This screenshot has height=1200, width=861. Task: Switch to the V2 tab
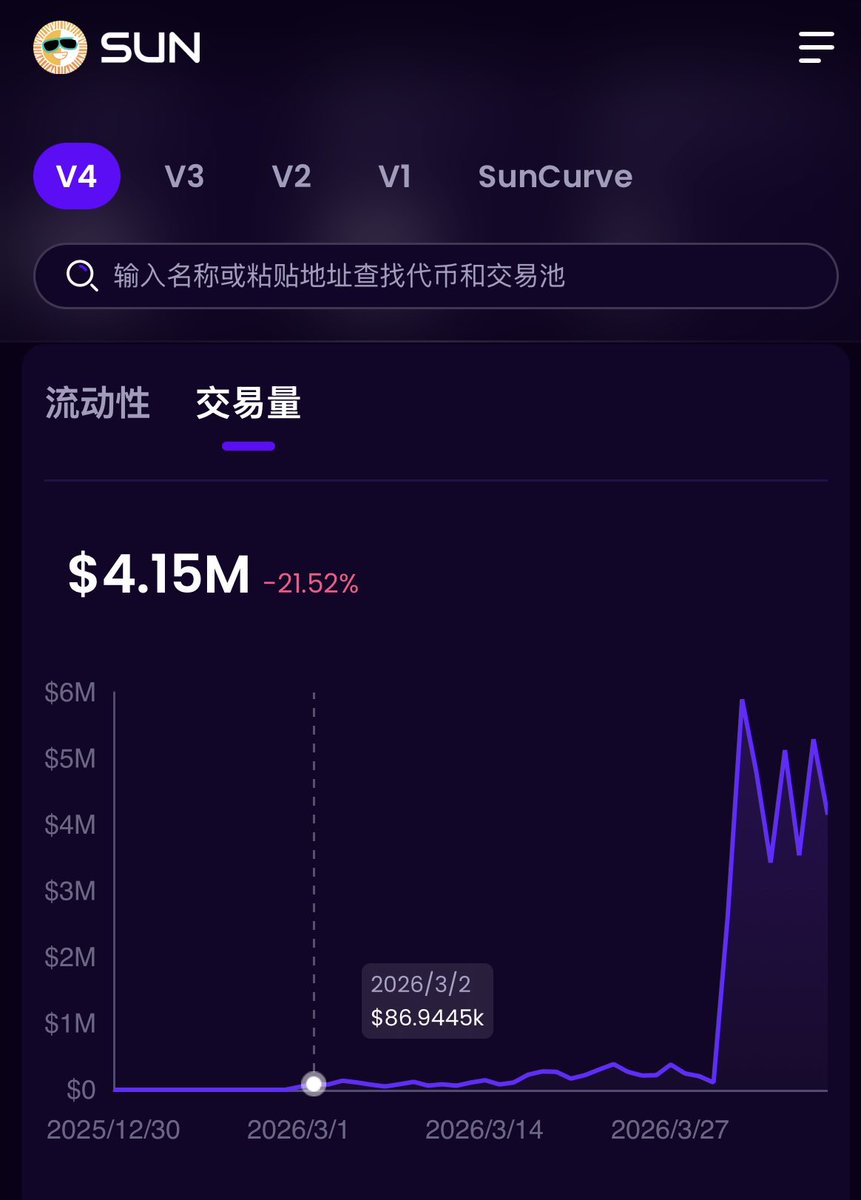pyautogui.click(x=291, y=177)
